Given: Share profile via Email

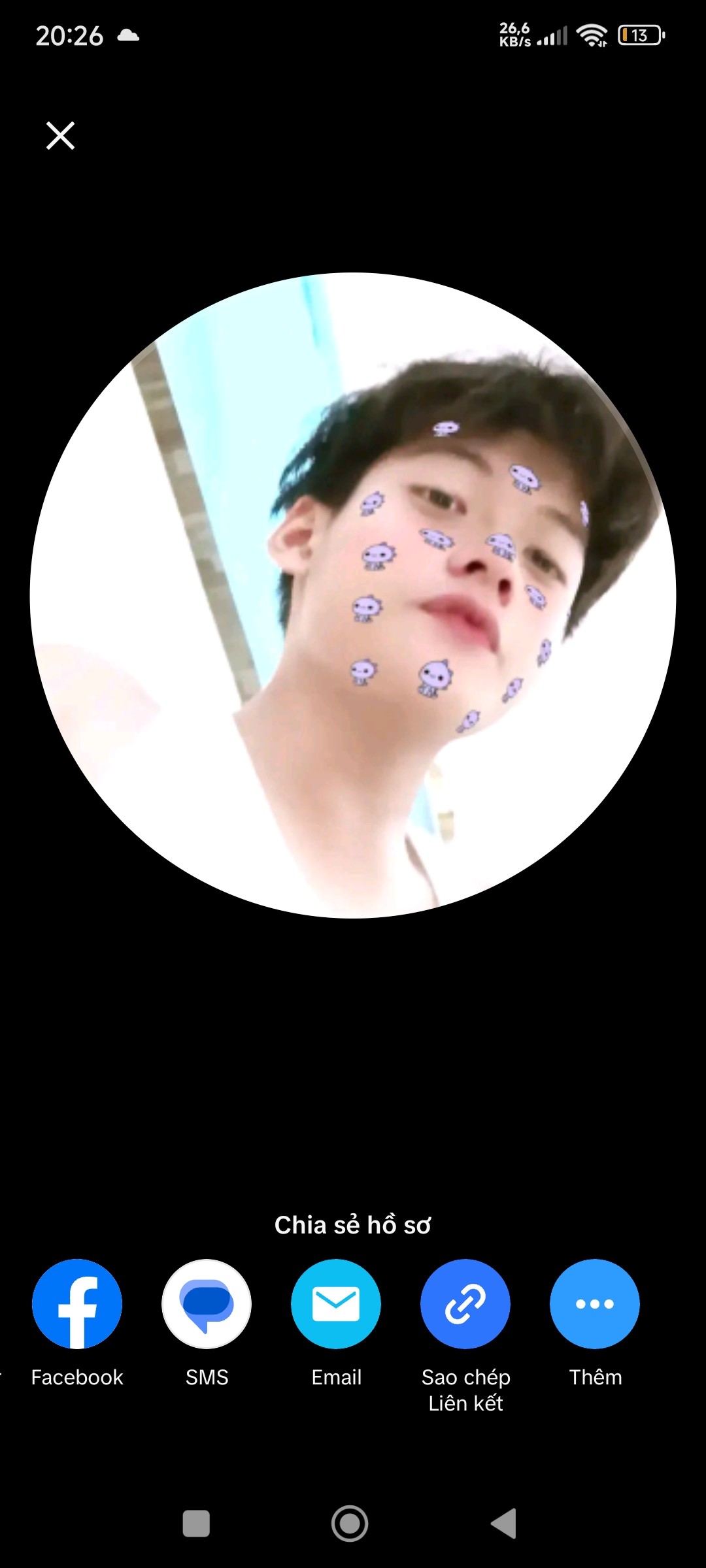Looking at the screenshot, I should click(336, 1303).
